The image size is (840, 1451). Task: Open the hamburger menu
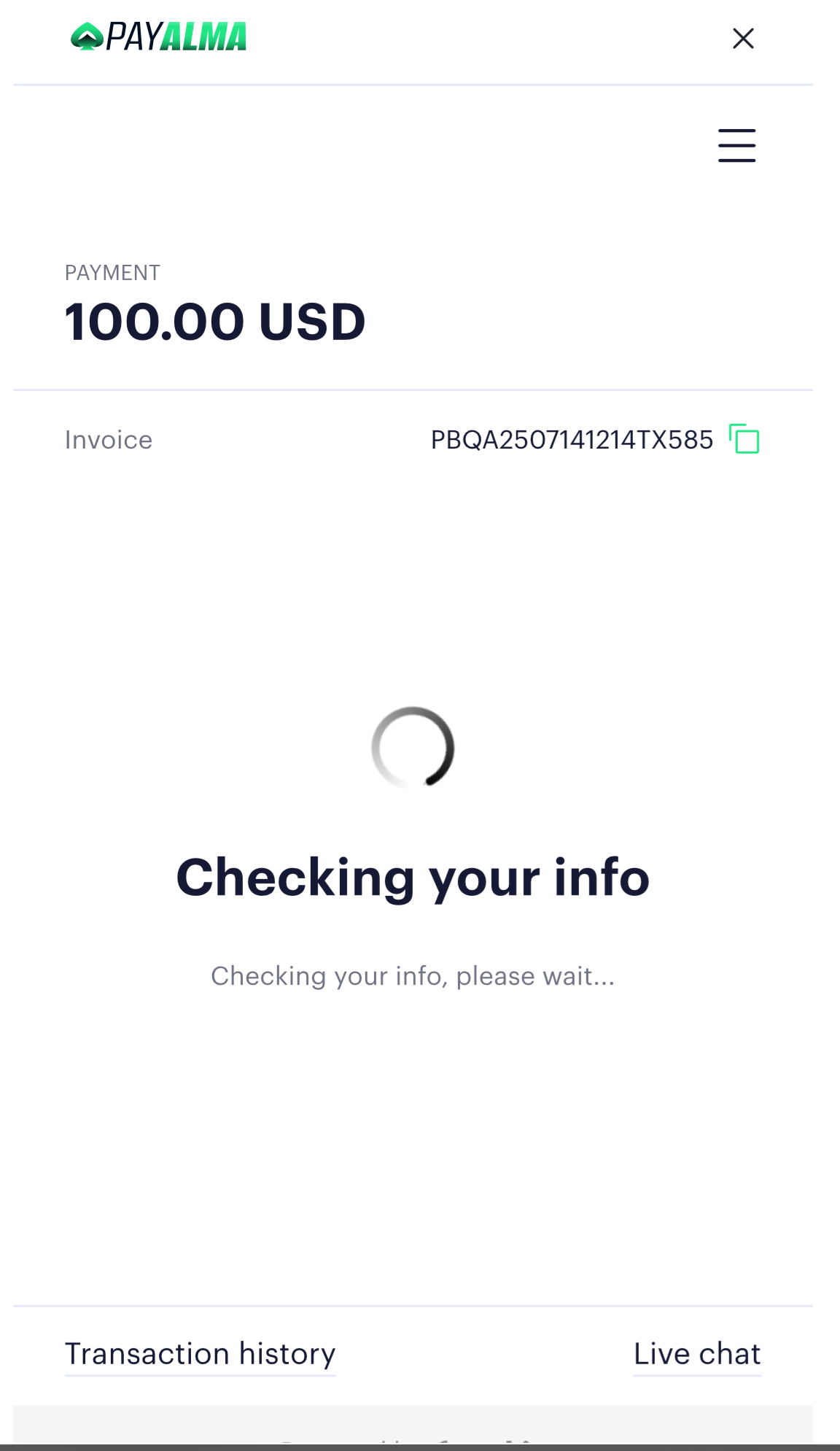[x=736, y=145]
